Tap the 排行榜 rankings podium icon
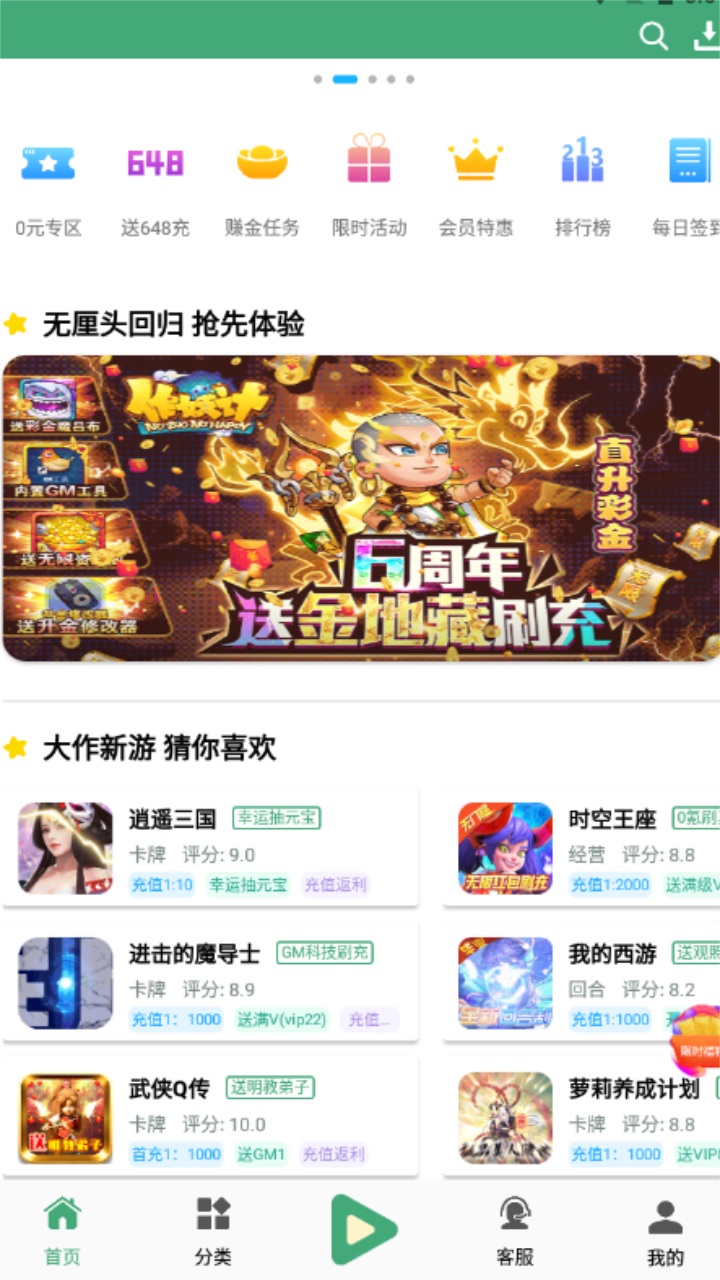Viewport: 720px width, 1280px height. [x=582, y=162]
